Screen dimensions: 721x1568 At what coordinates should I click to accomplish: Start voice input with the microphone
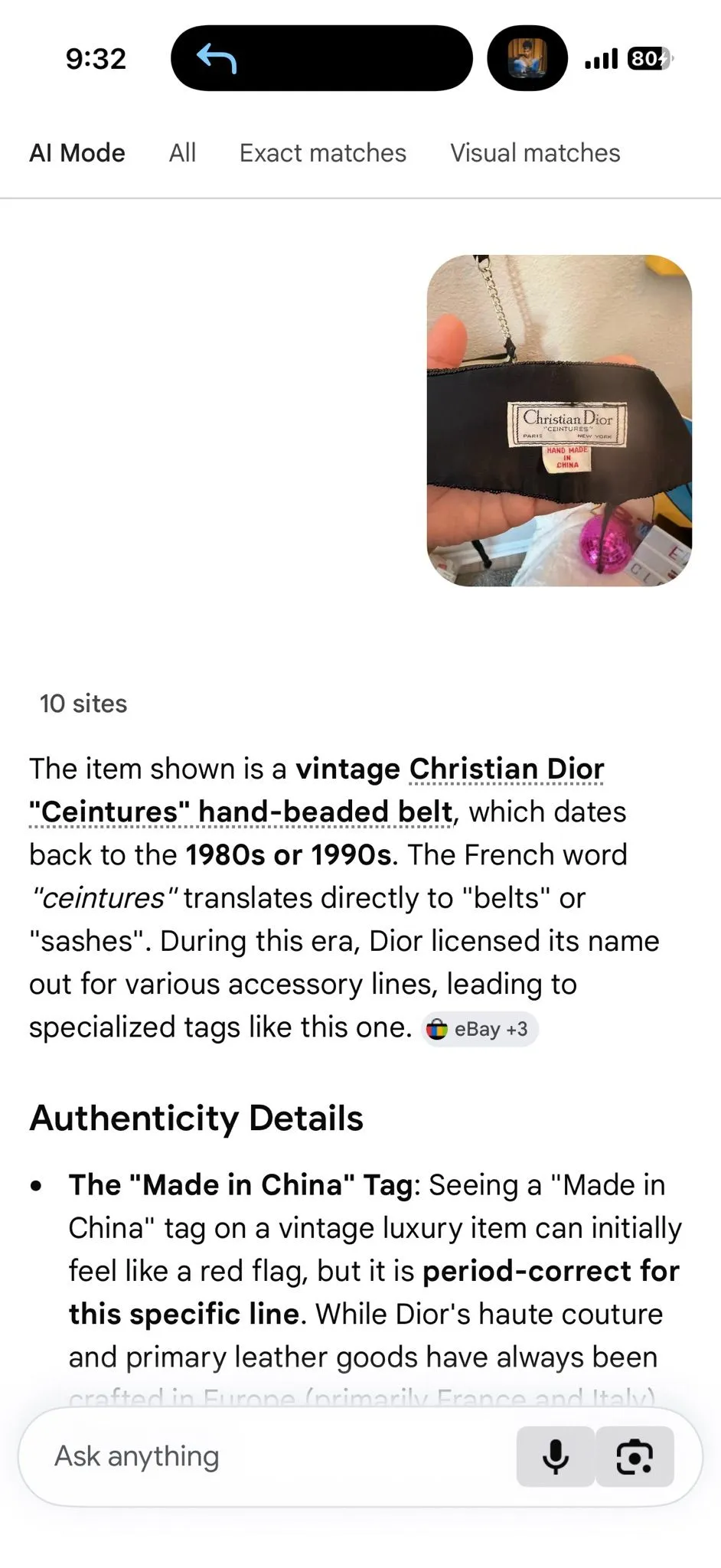(x=556, y=1456)
